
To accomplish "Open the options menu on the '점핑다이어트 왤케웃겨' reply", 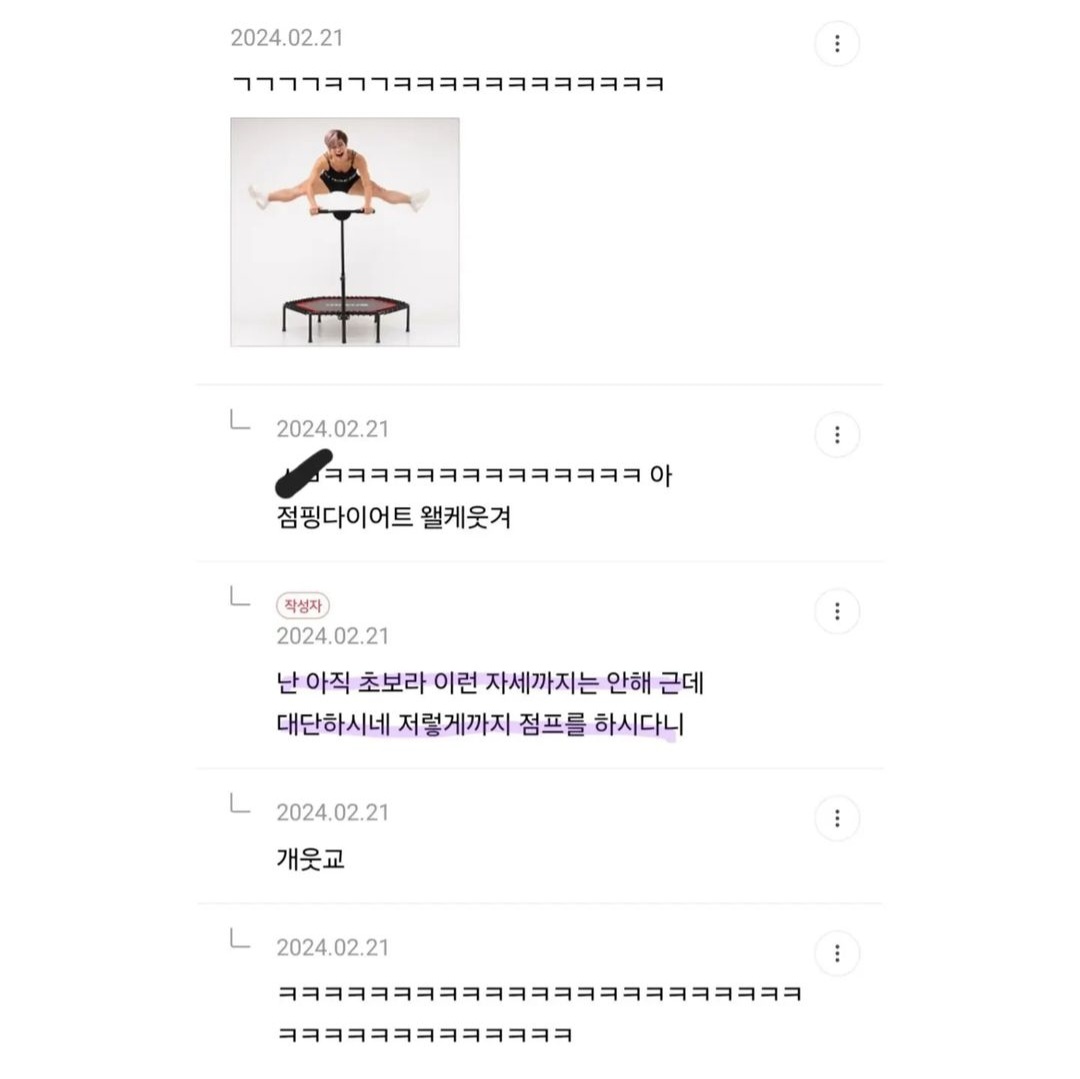I will [837, 435].
